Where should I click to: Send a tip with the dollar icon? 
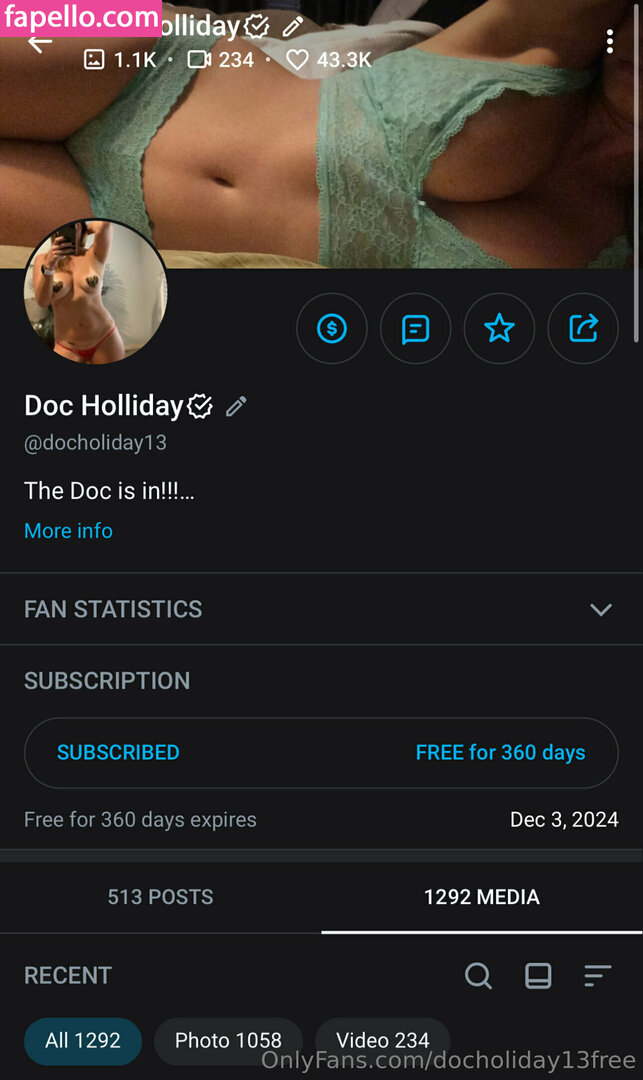[x=332, y=328]
